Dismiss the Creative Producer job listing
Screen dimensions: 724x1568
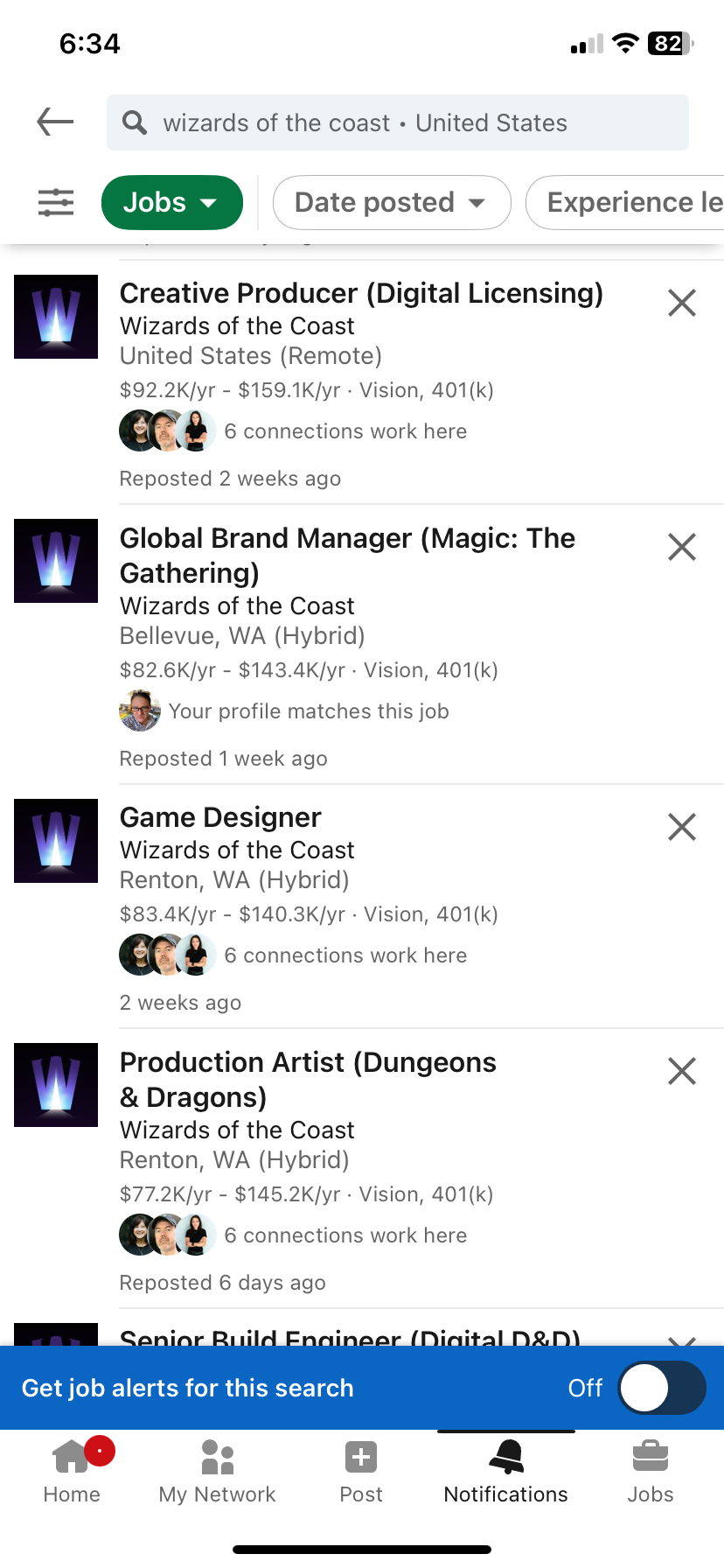tap(681, 303)
